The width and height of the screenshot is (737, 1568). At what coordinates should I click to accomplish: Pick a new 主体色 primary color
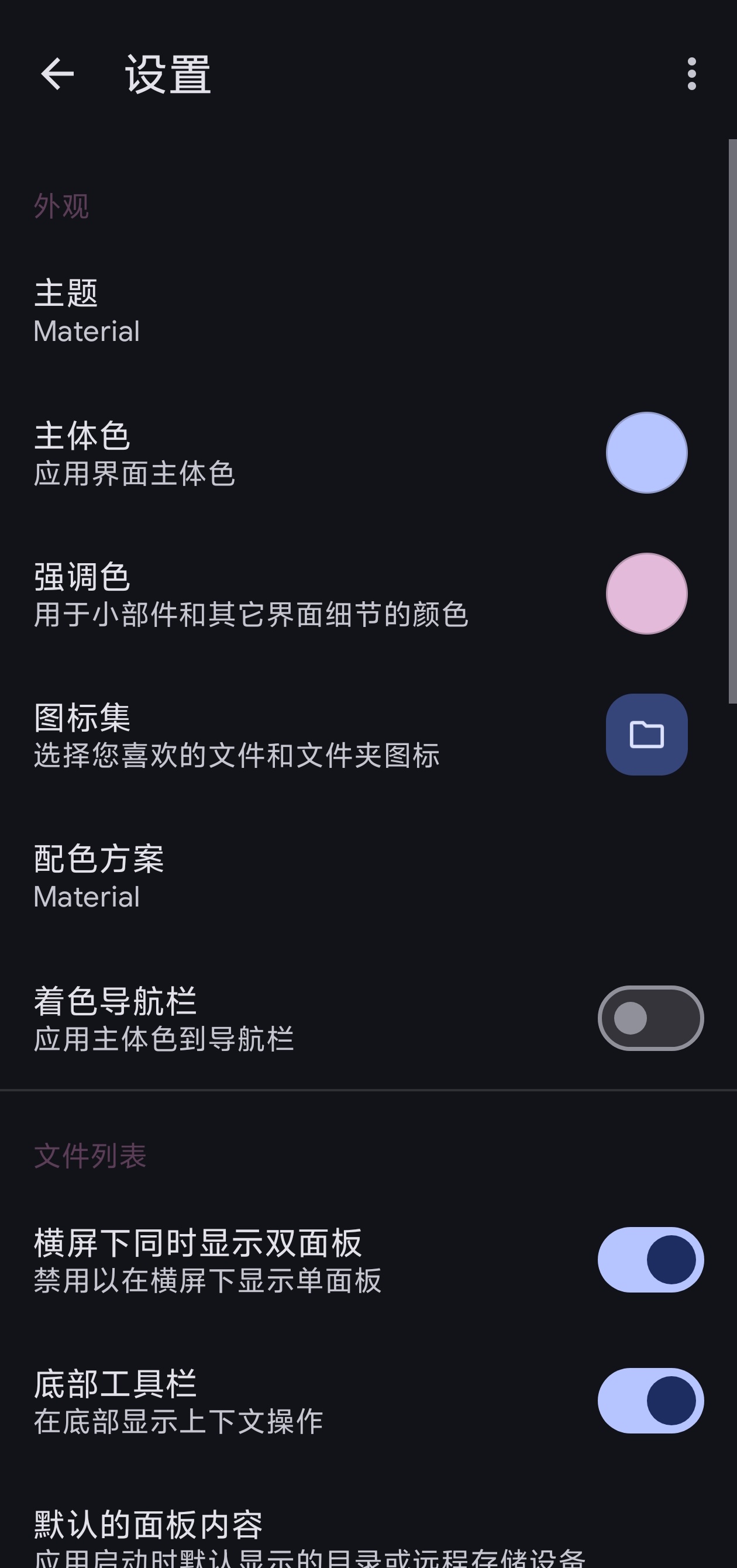click(x=646, y=453)
